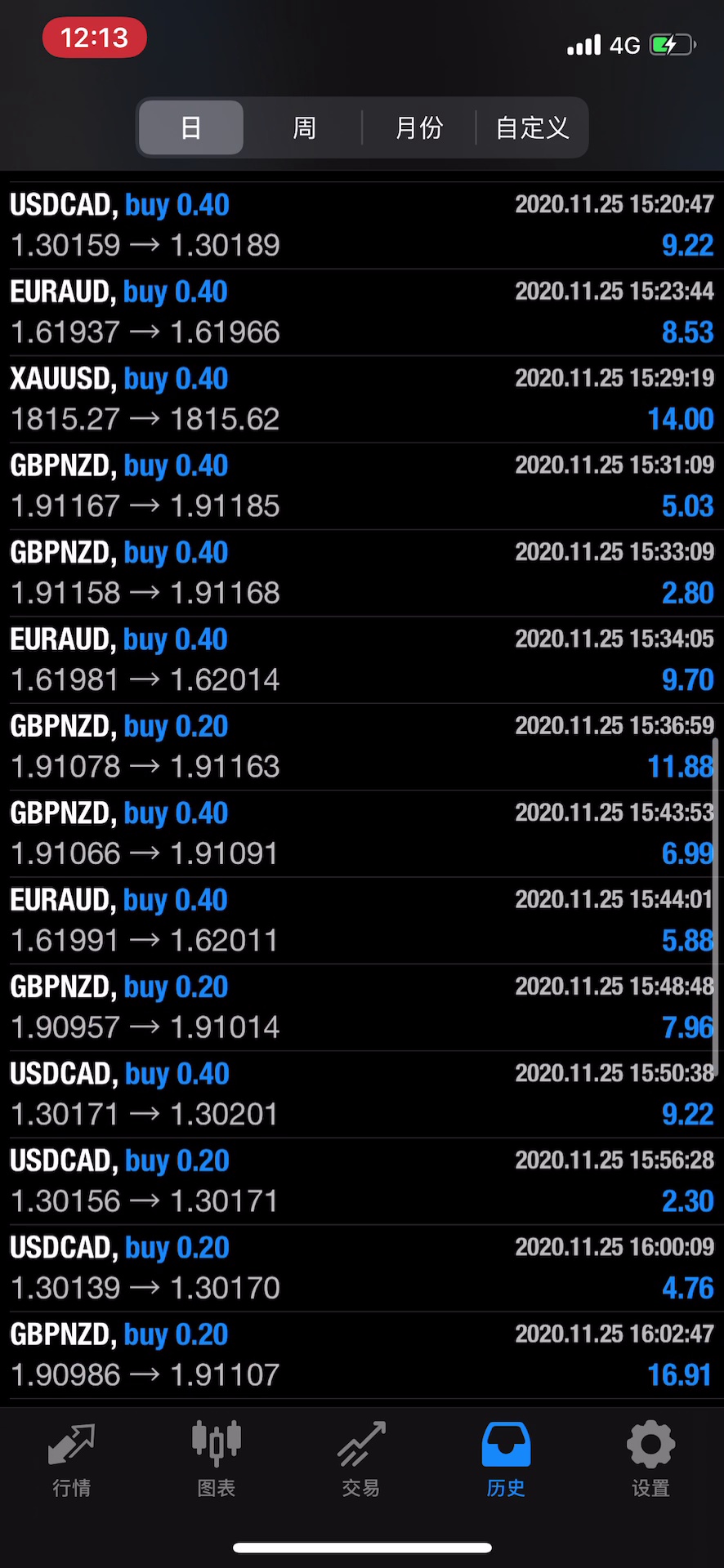The width and height of the screenshot is (724, 1568).
Task: Open the 设置 settings tab
Action: [650, 1459]
